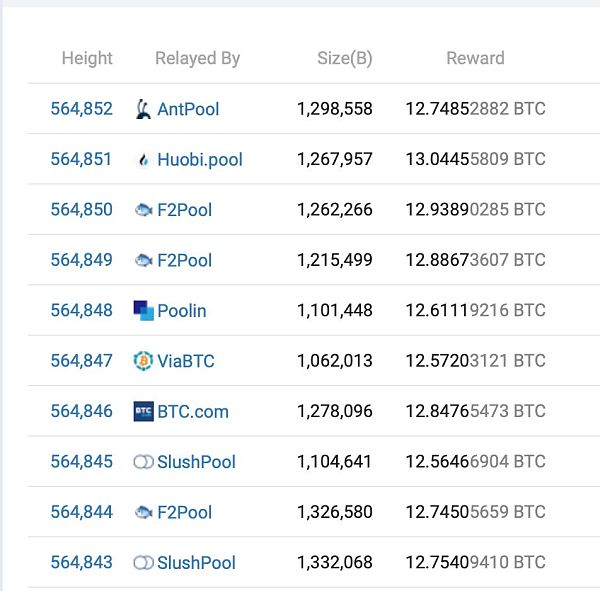
Task: Open block height 564,849
Action: click(82, 260)
